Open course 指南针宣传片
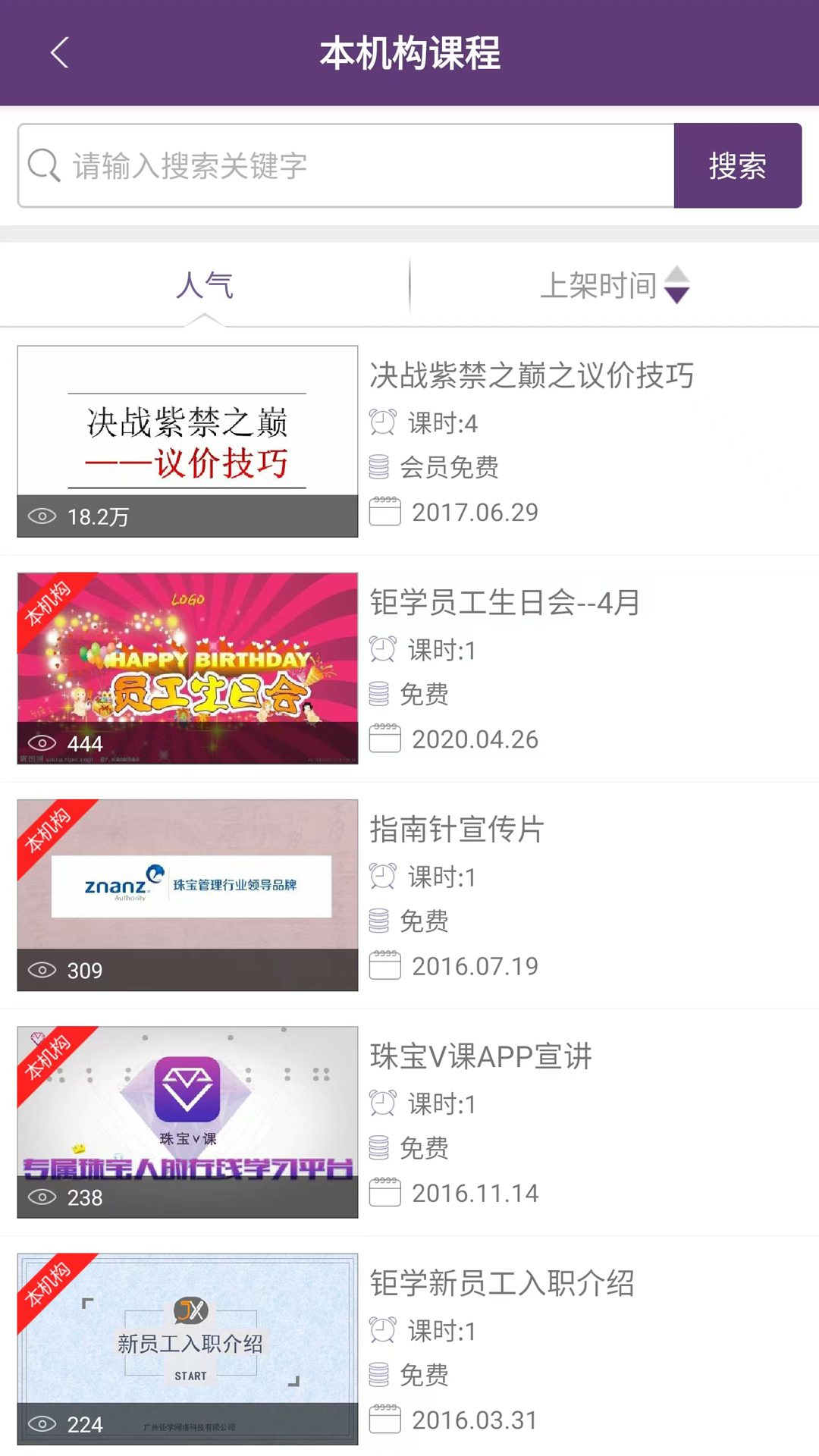This screenshot has height=1456, width=819. point(457,830)
